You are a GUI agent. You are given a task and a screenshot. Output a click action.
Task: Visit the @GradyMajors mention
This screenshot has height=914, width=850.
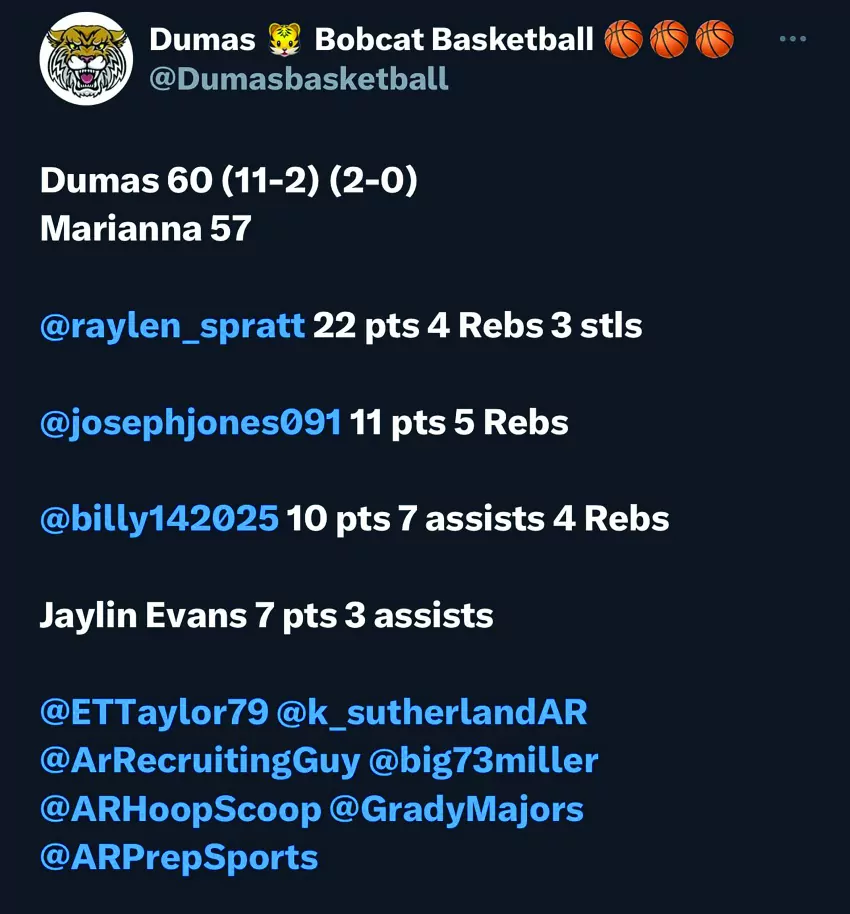(x=456, y=809)
